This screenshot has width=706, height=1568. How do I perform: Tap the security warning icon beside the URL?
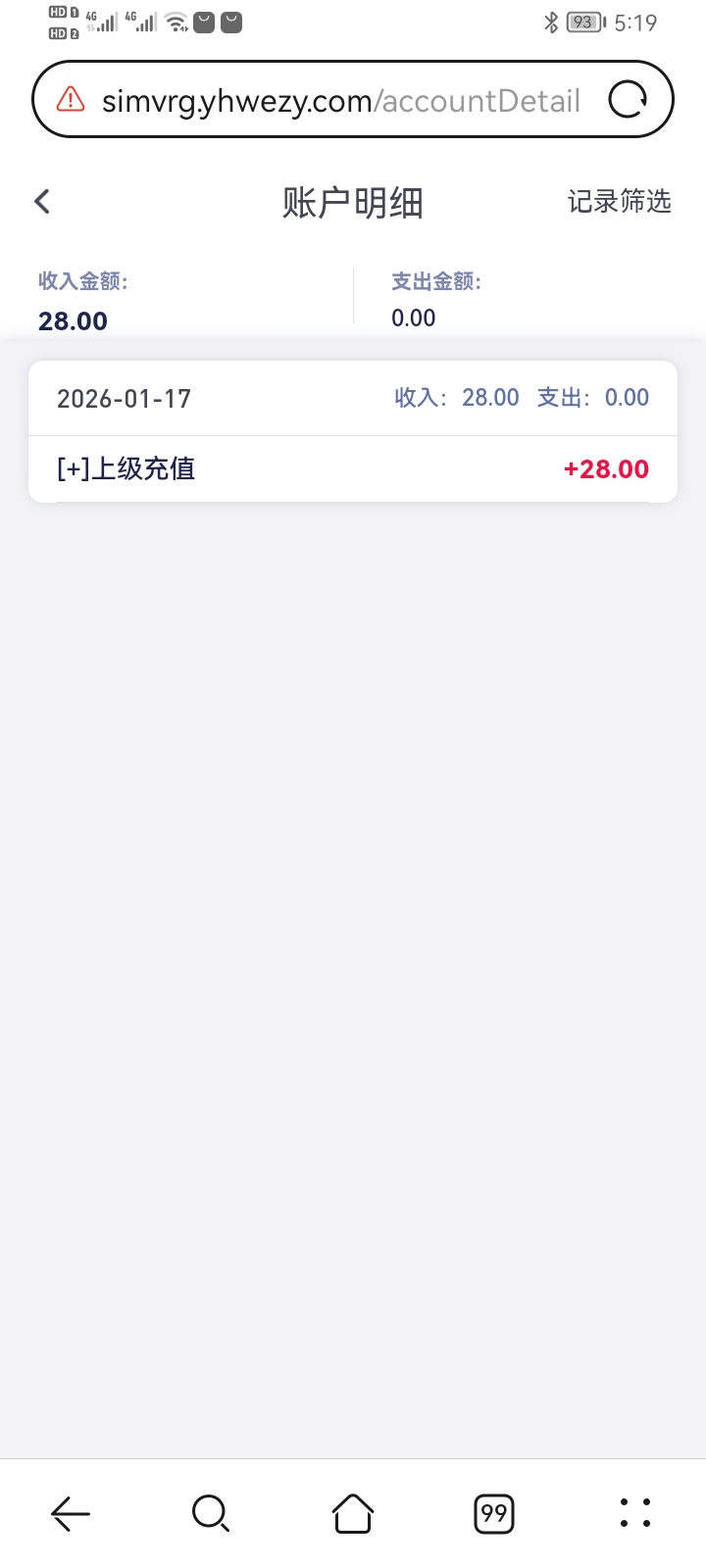click(x=69, y=99)
